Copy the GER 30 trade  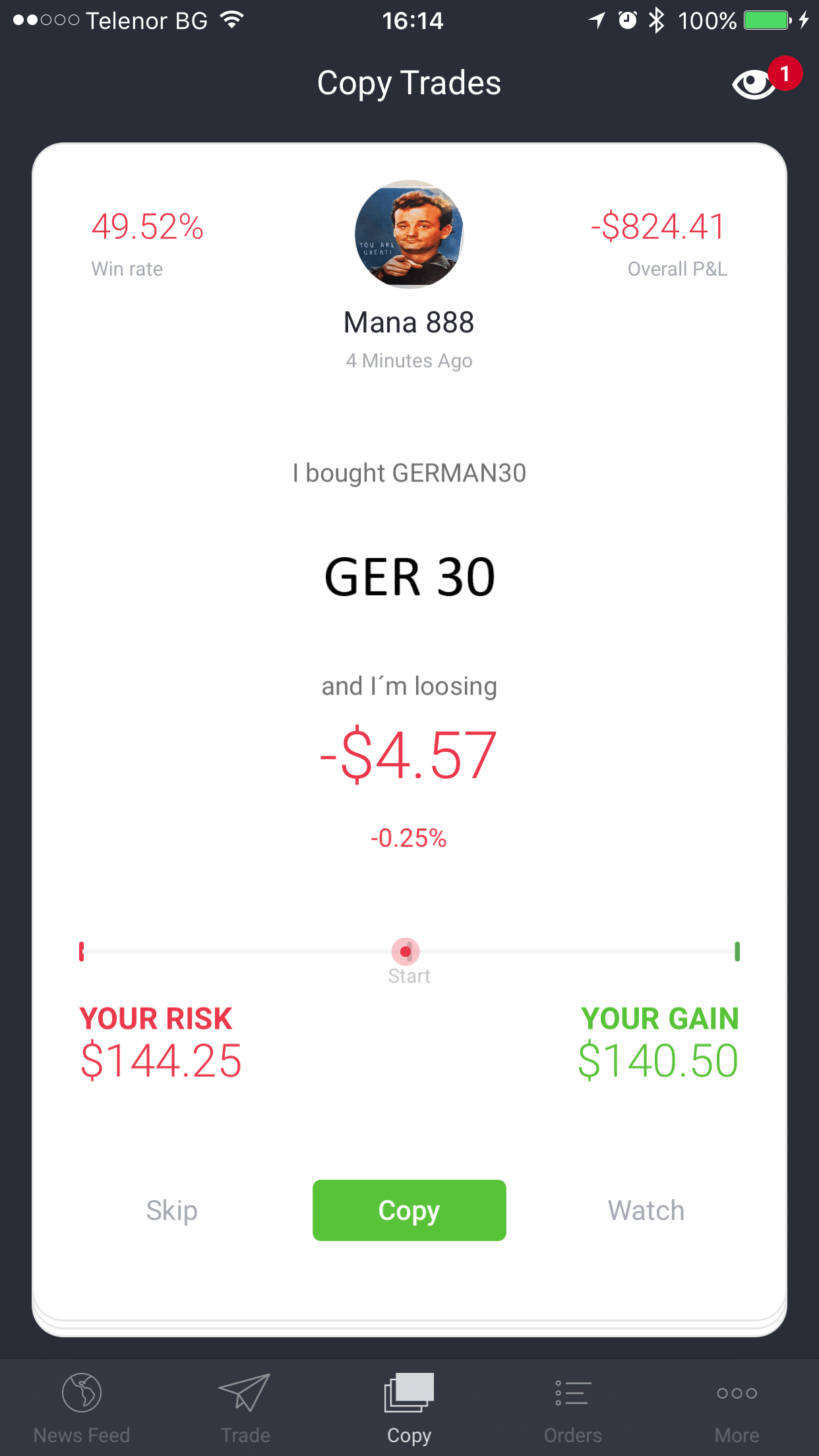409,1211
